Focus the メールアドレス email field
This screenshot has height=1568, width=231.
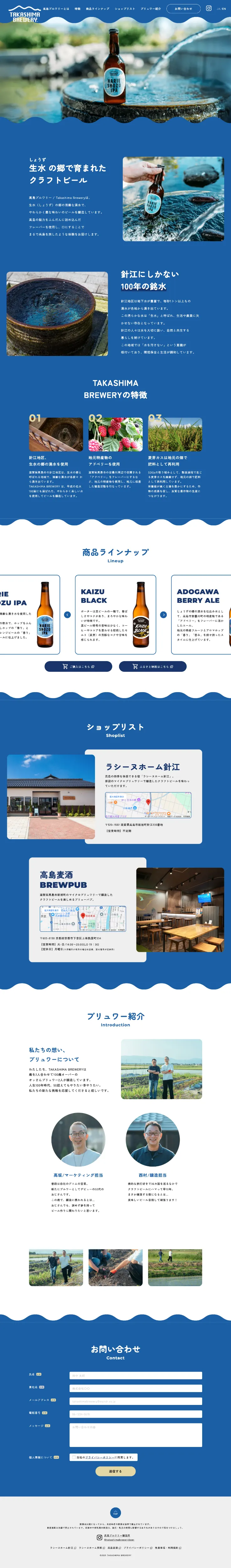point(136,1401)
